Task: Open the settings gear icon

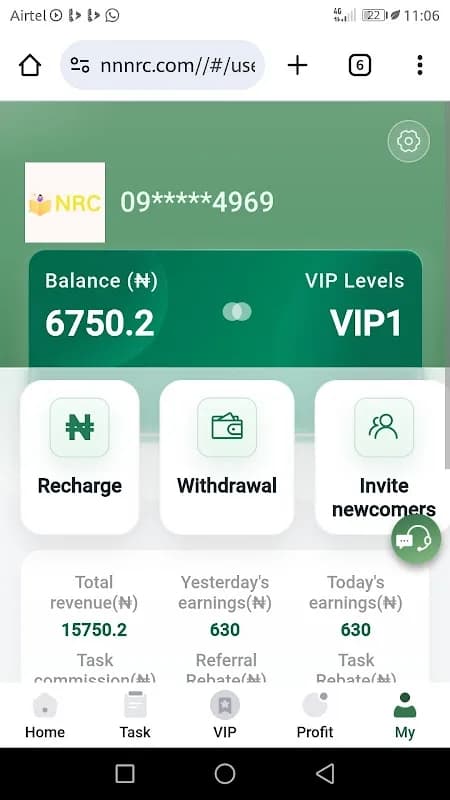Action: click(408, 141)
